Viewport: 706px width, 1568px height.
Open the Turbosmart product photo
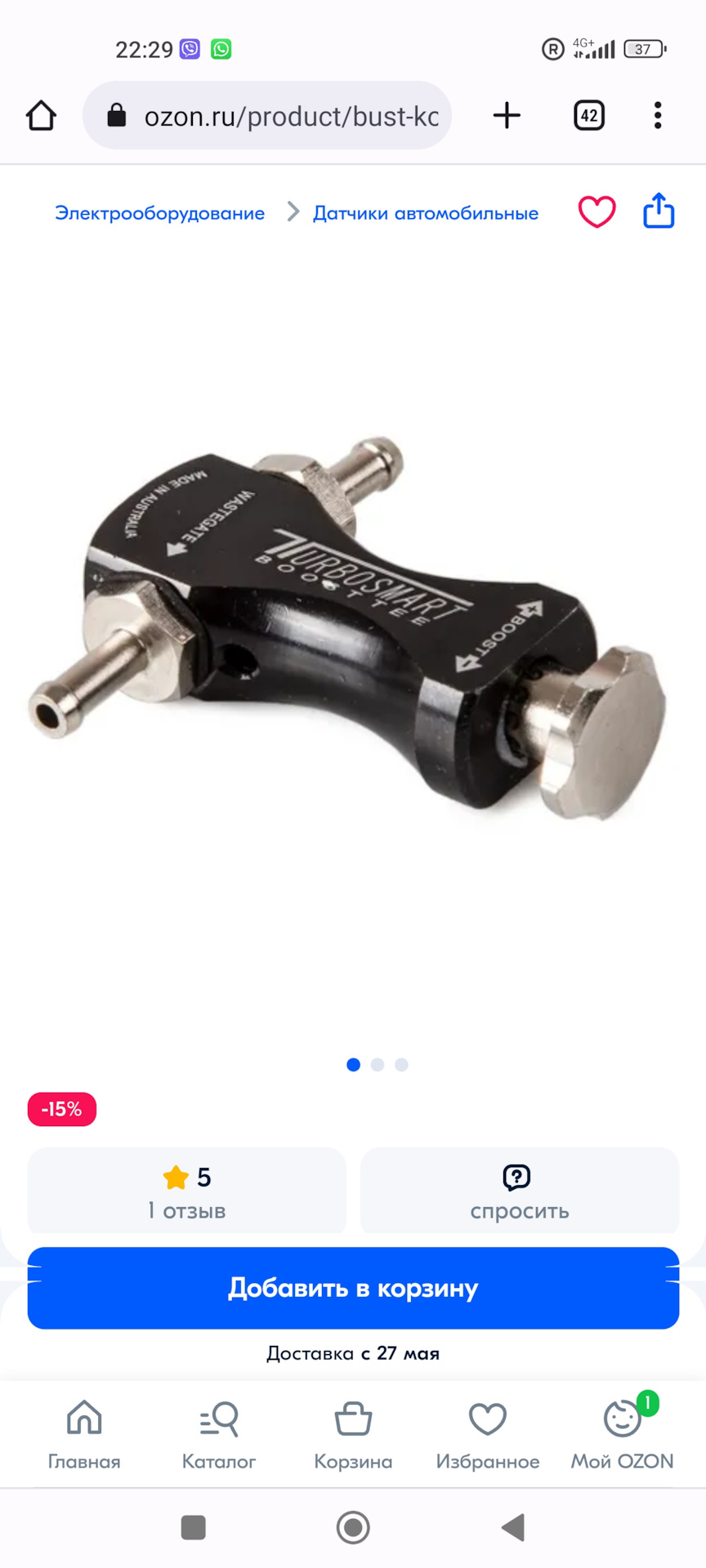351,629
